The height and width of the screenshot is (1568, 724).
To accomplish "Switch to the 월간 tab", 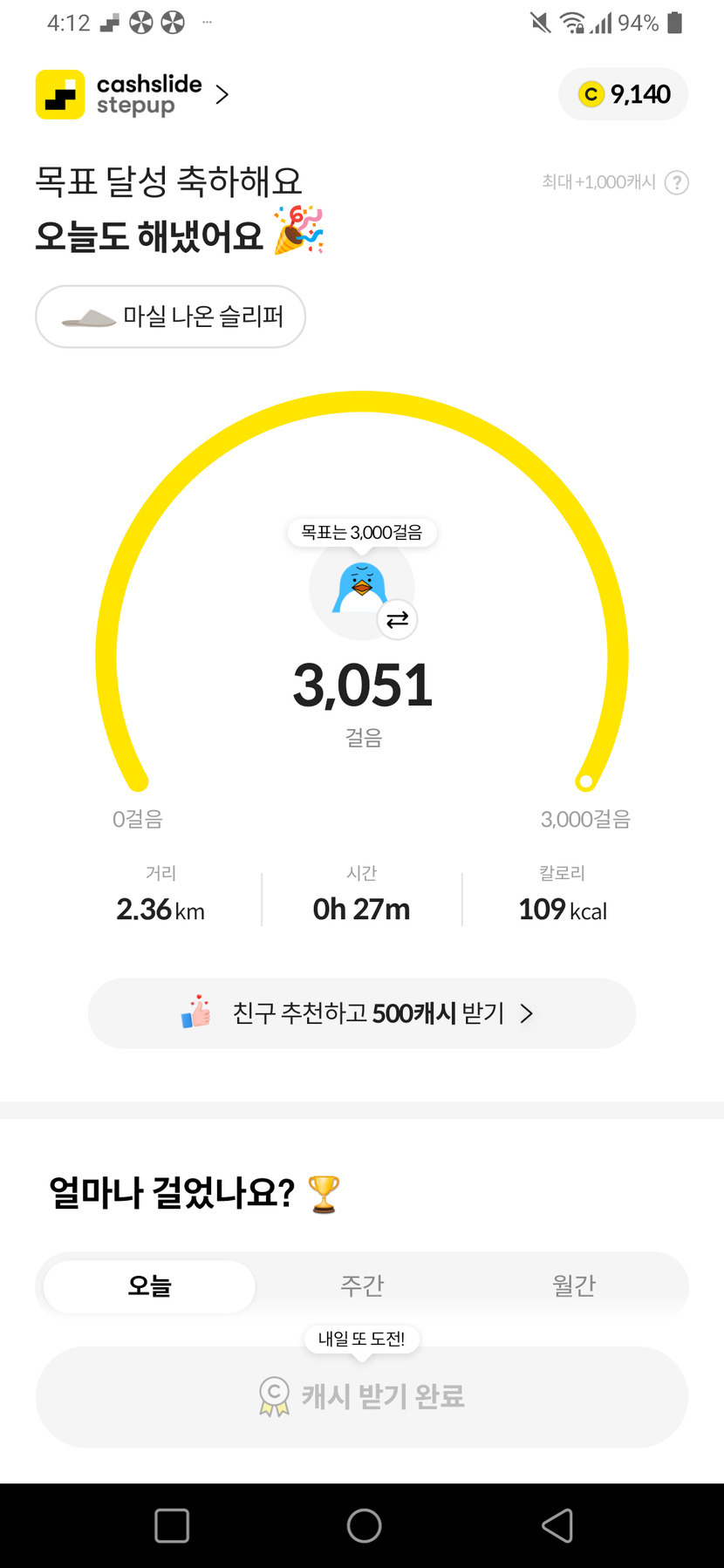I will (x=574, y=1286).
